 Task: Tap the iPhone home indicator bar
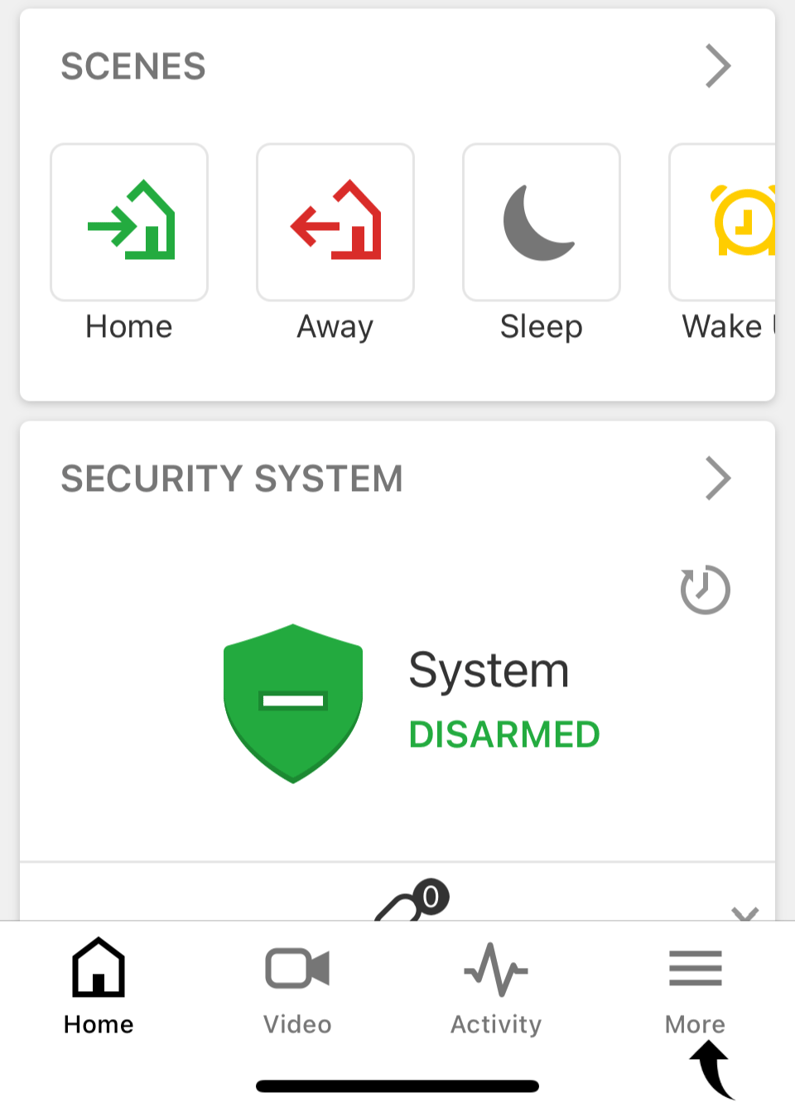[397, 1083]
